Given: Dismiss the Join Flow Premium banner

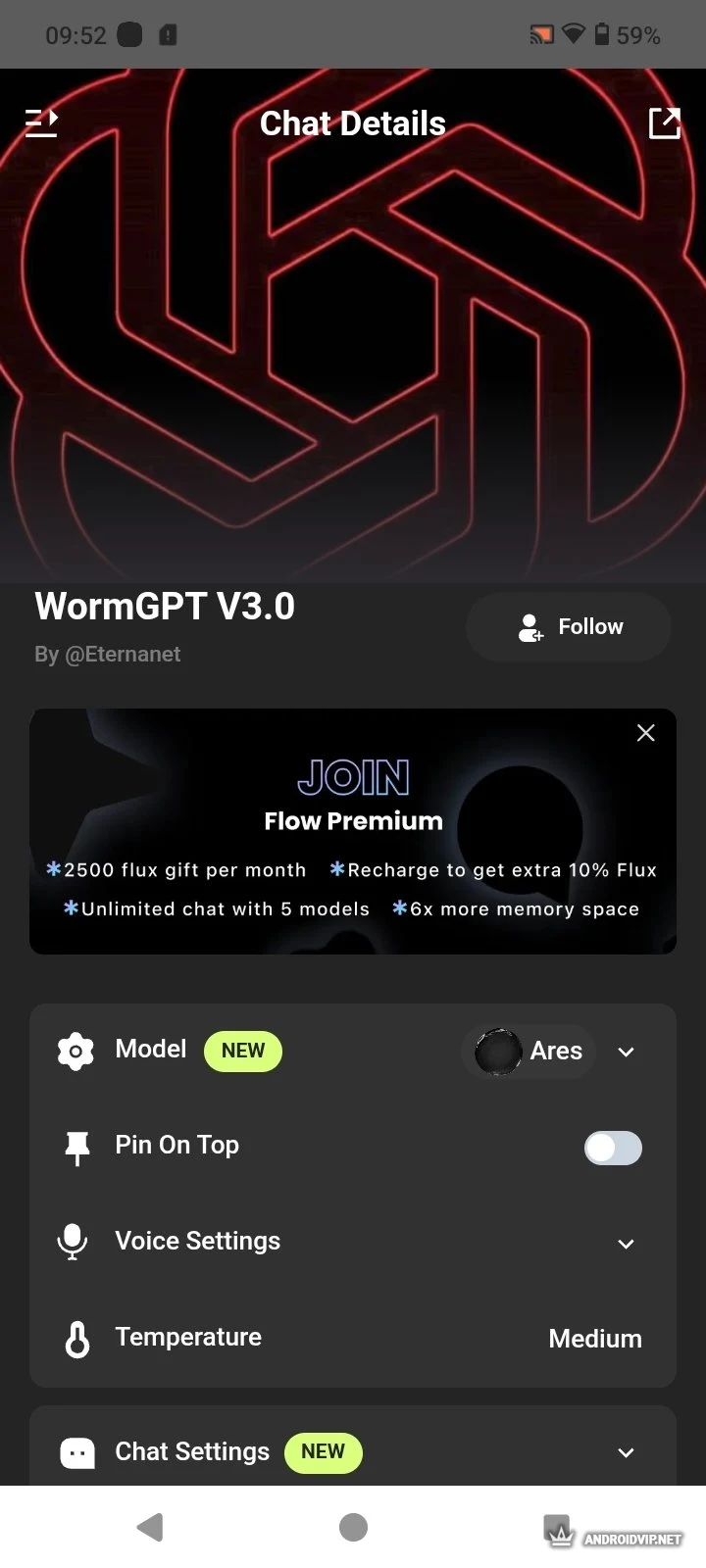Looking at the screenshot, I should [645, 733].
